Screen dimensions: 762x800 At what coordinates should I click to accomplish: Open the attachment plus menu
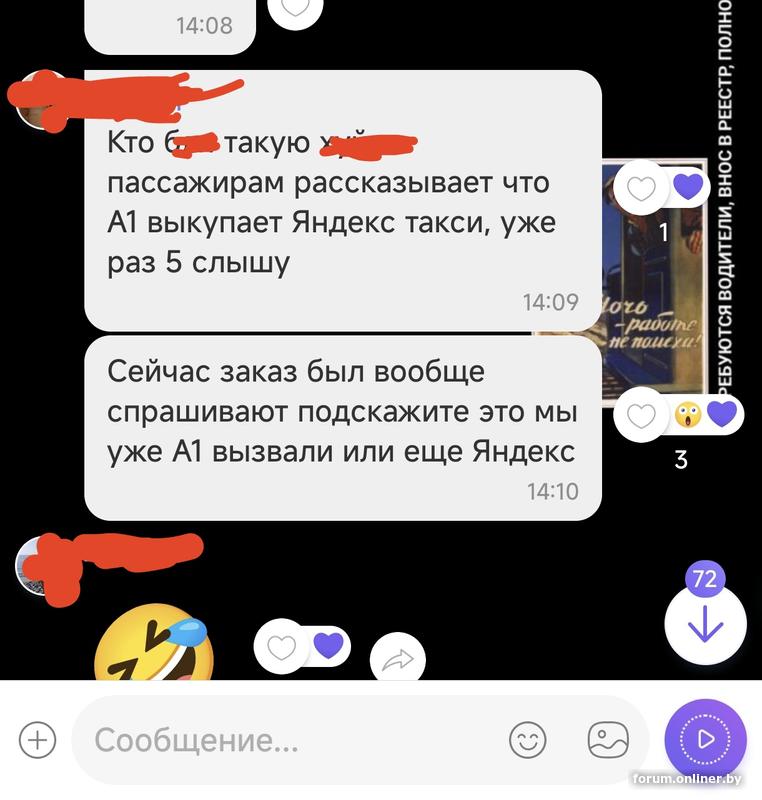[37, 741]
